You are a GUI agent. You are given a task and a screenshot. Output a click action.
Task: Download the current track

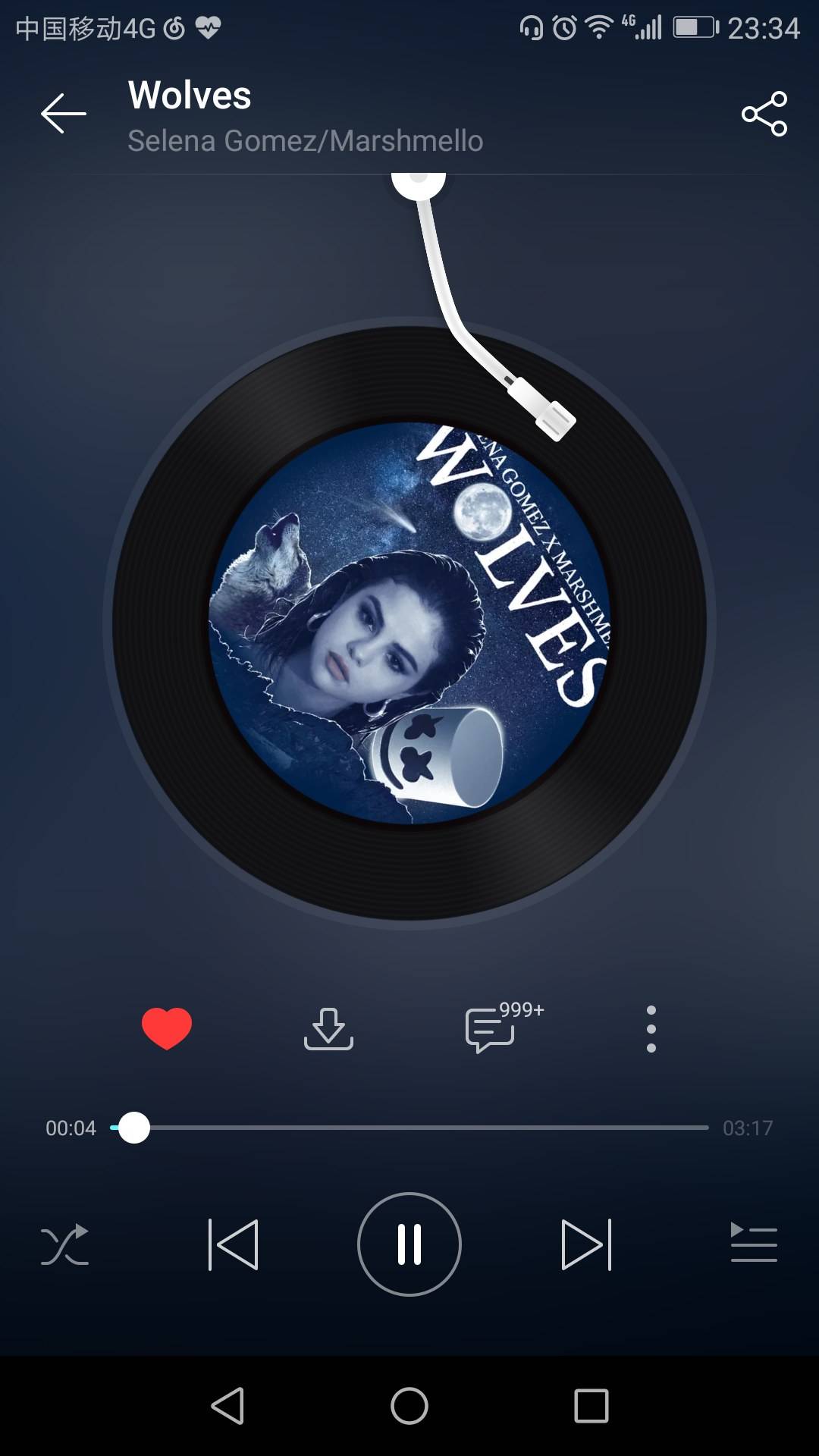point(328,1029)
